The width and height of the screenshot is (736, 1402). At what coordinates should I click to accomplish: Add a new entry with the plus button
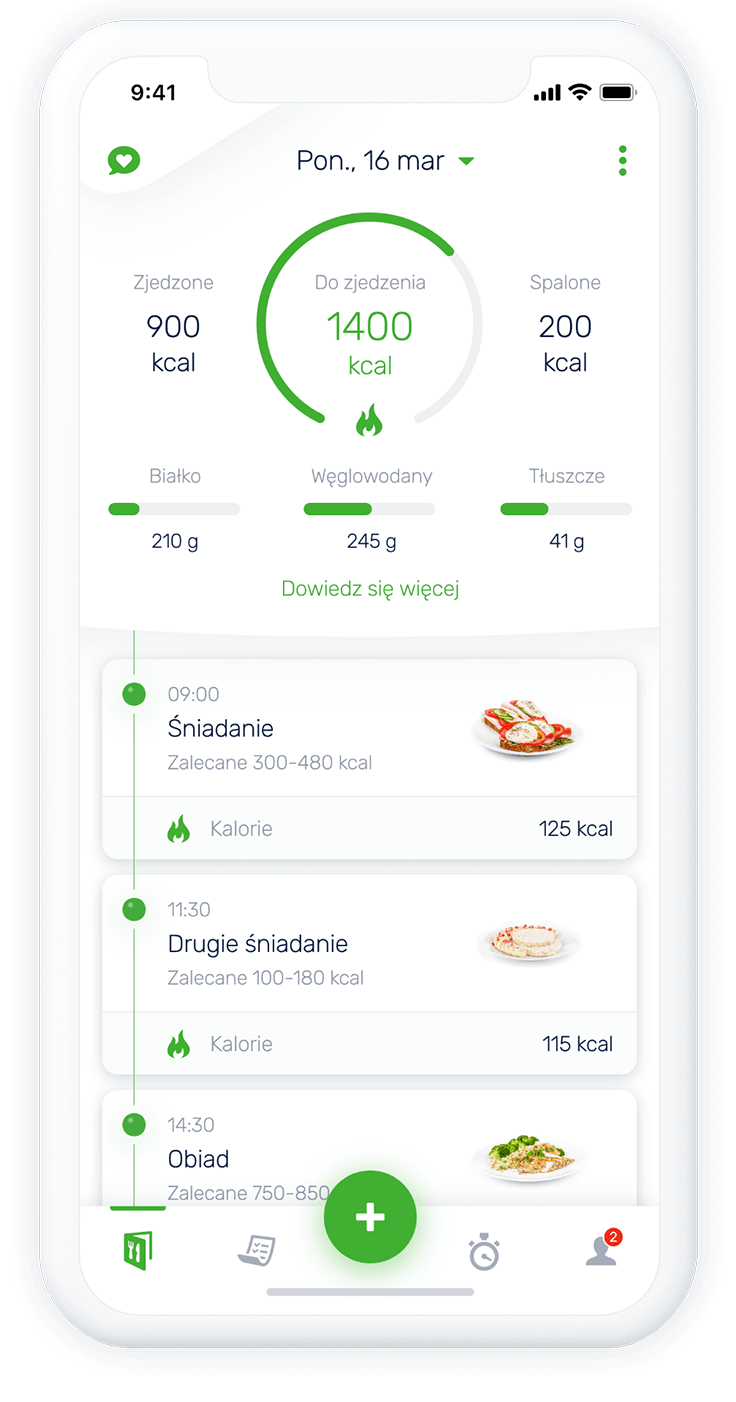point(370,1217)
